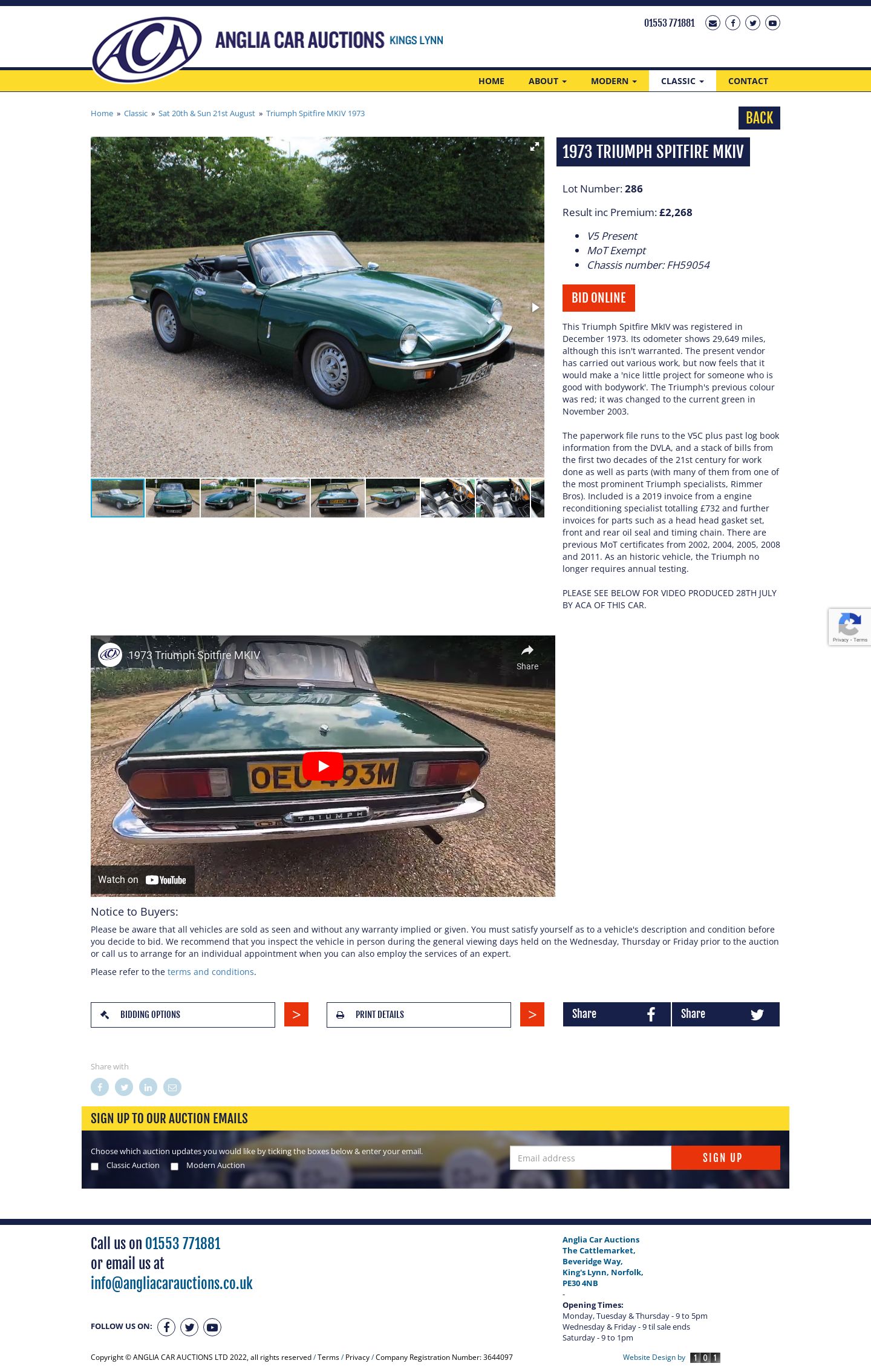
Task: Print the lot details
Action: click(x=418, y=1015)
